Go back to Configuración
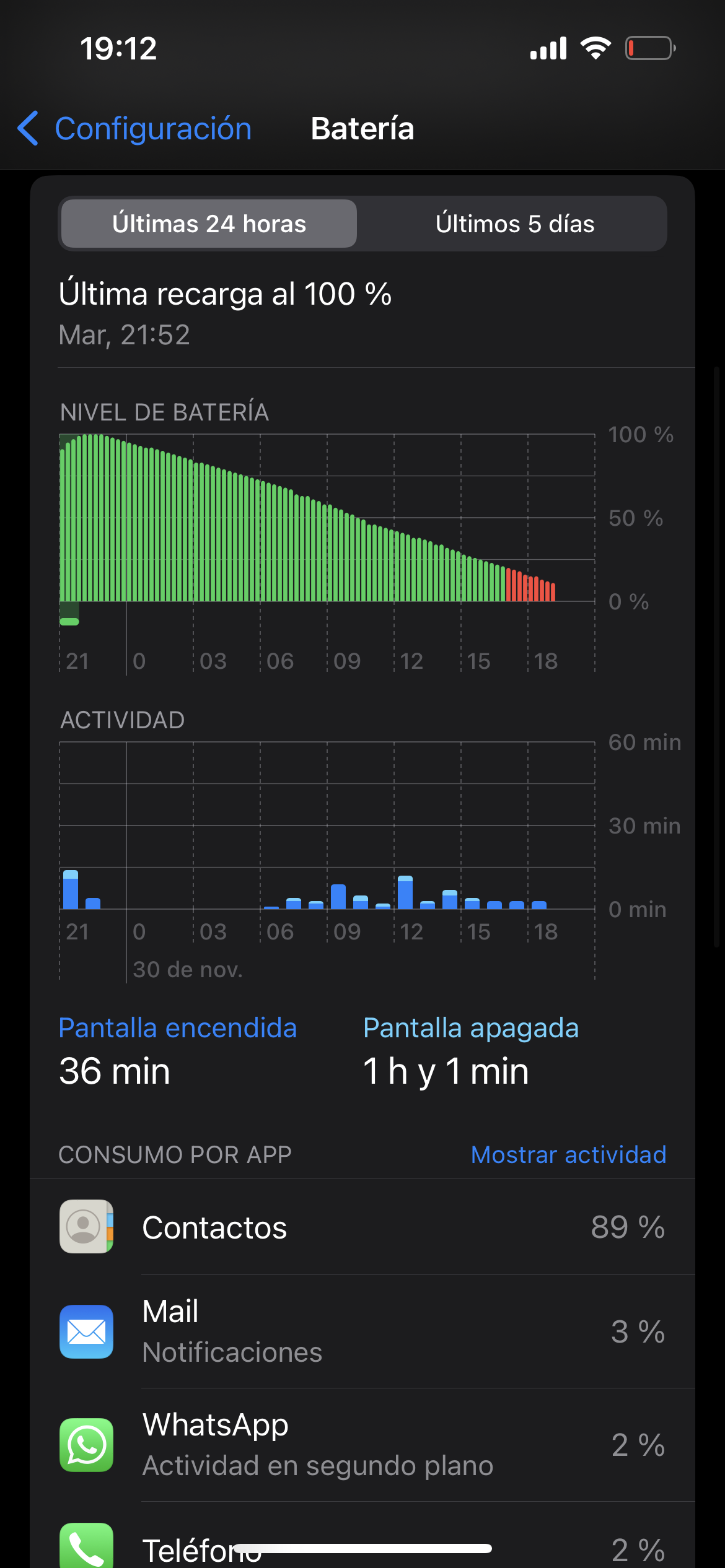 coord(134,129)
